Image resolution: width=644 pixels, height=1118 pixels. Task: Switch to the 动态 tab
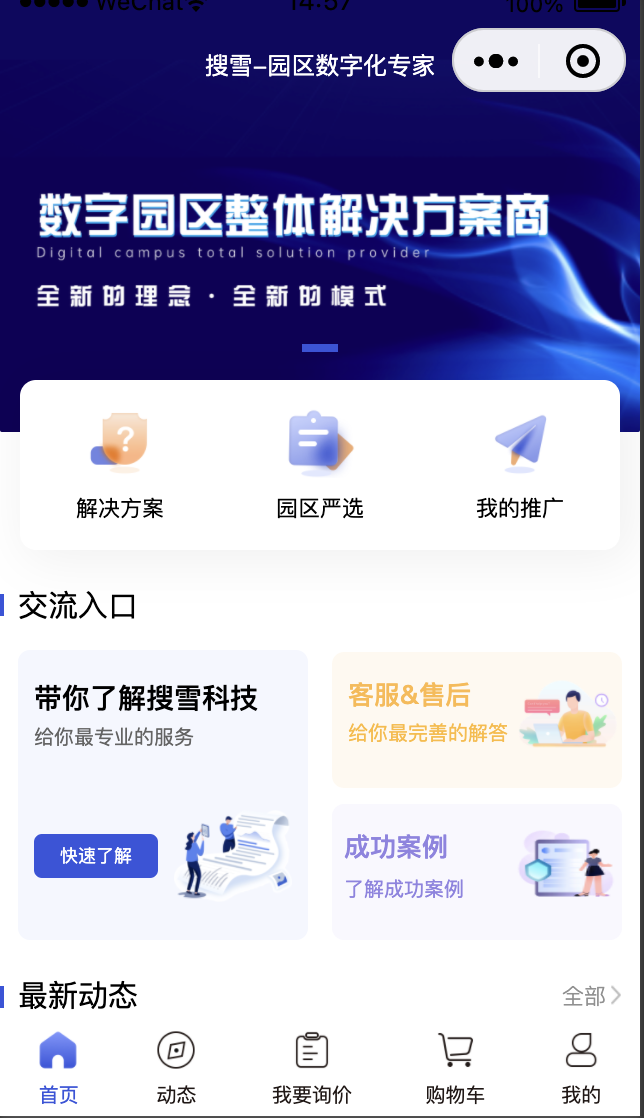(x=176, y=1068)
